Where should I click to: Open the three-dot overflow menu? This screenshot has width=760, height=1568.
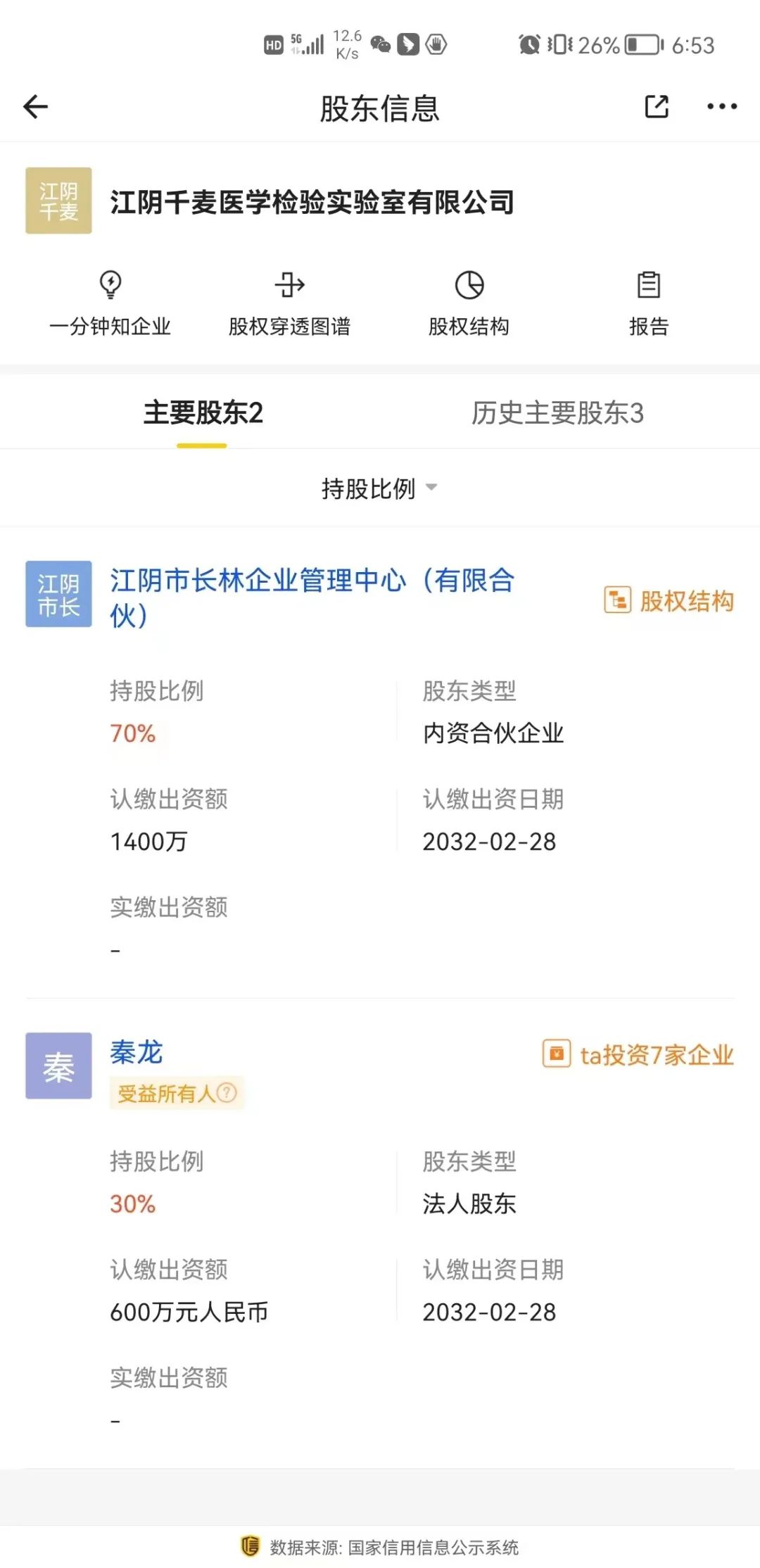[722, 107]
